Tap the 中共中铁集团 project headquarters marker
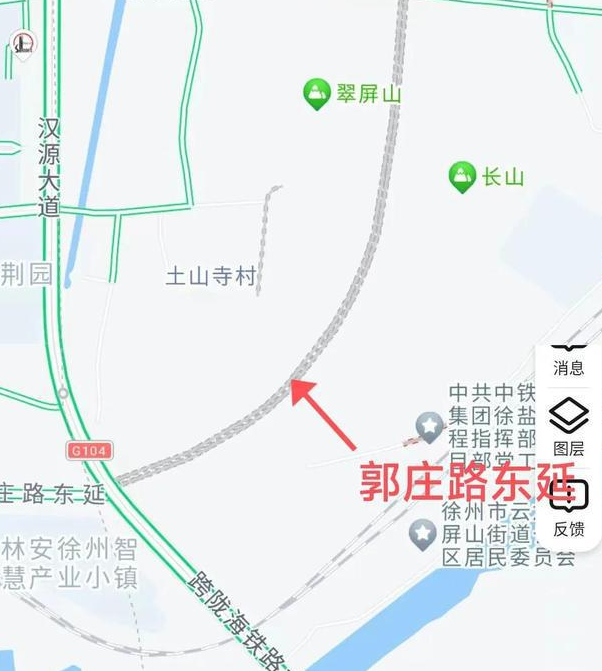 [x=430, y=427]
